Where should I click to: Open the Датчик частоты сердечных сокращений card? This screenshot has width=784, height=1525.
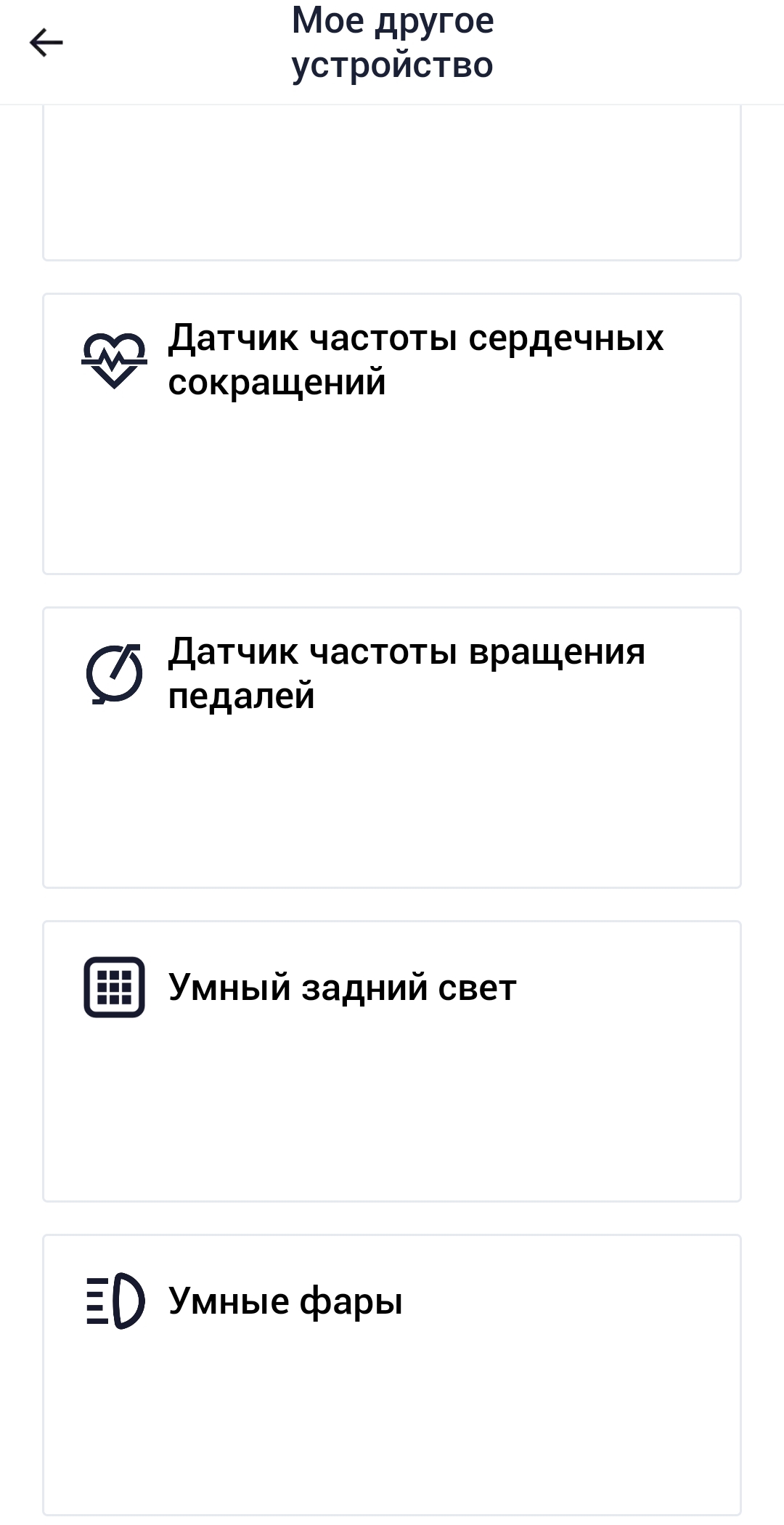pos(392,434)
